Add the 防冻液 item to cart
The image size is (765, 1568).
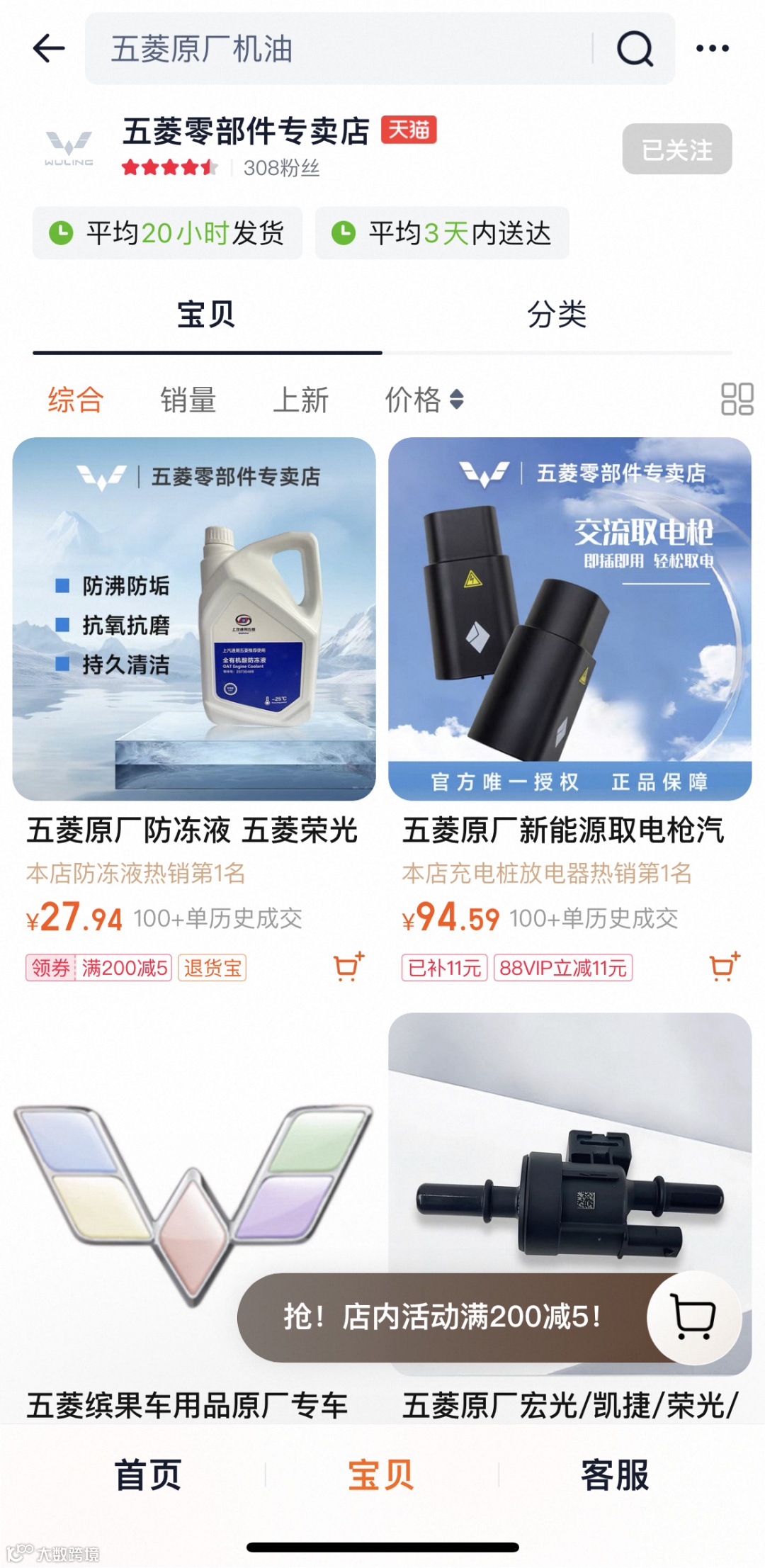pos(348,966)
